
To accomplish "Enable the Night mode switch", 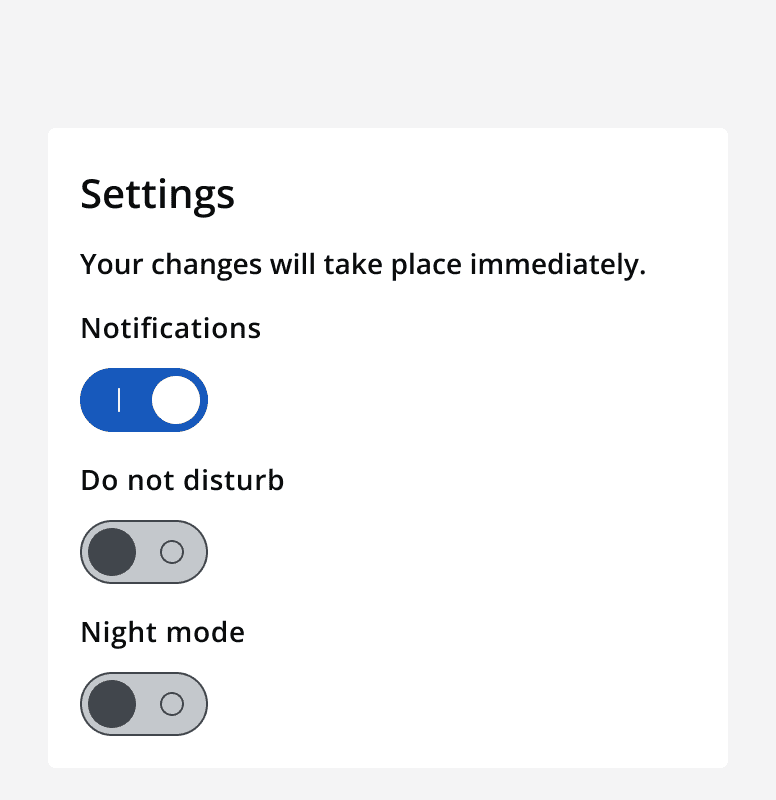I will pos(144,703).
